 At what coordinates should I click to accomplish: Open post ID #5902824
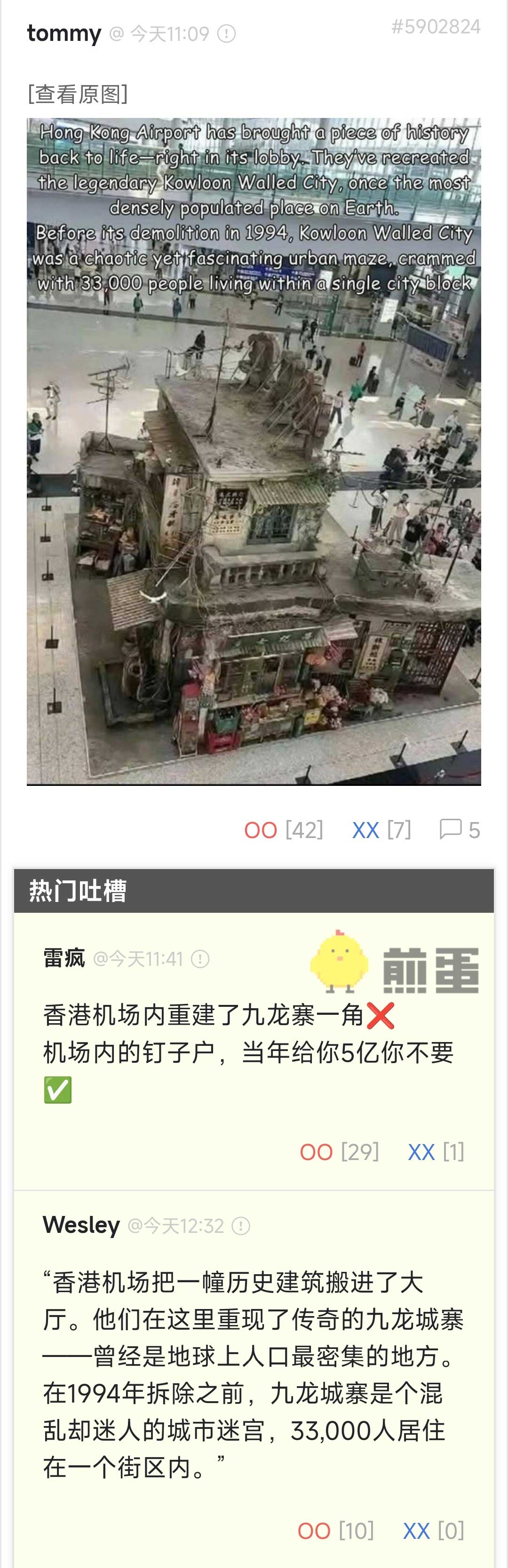click(x=436, y=27)
